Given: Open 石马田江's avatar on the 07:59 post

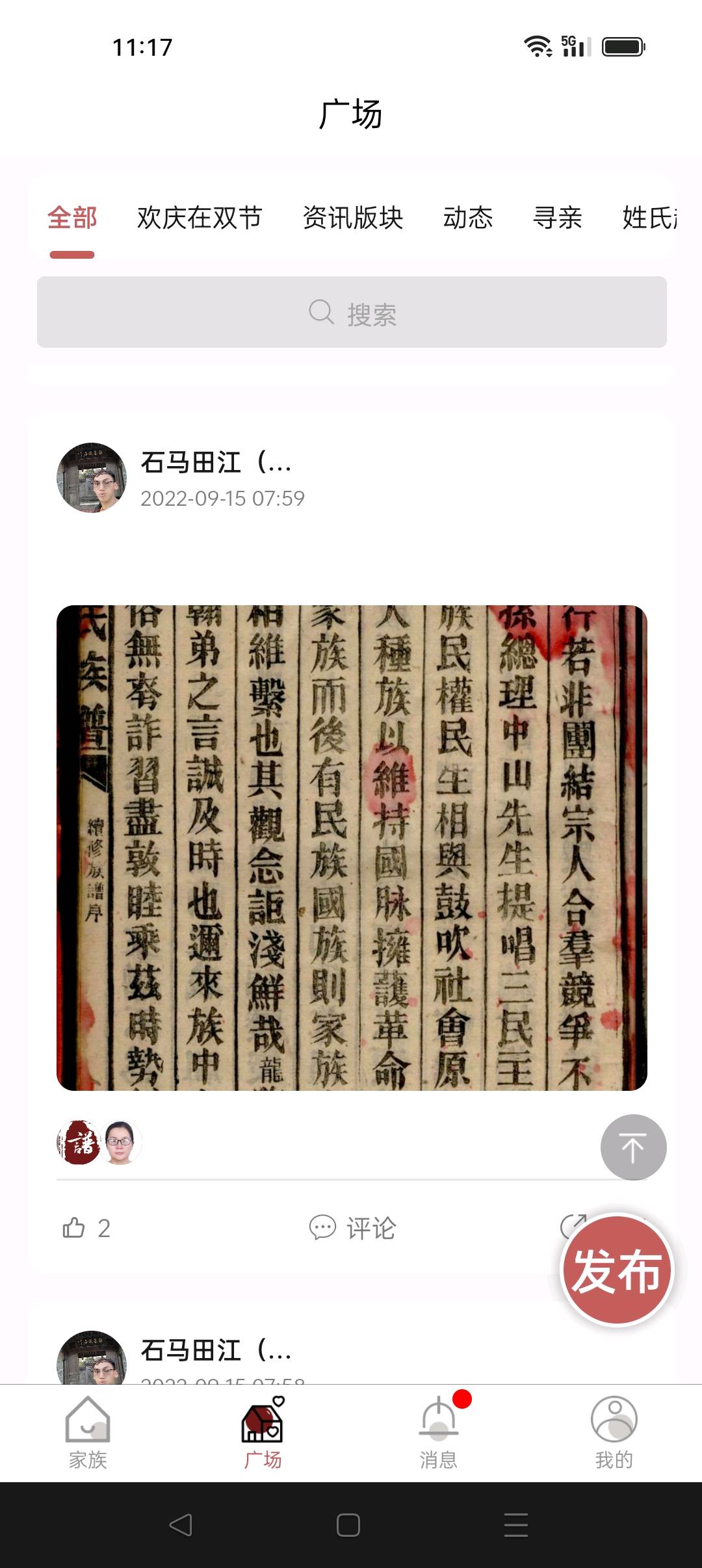Looking at the screenshot, I should tap(91, 478).
